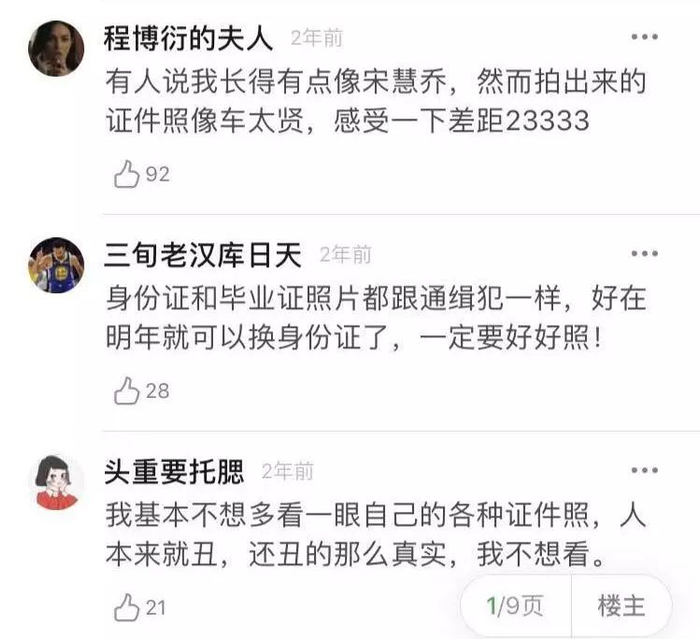Screen dimensions: 700x639
Task: Show only 楼主 posts
Action: [x=621, y=606]
